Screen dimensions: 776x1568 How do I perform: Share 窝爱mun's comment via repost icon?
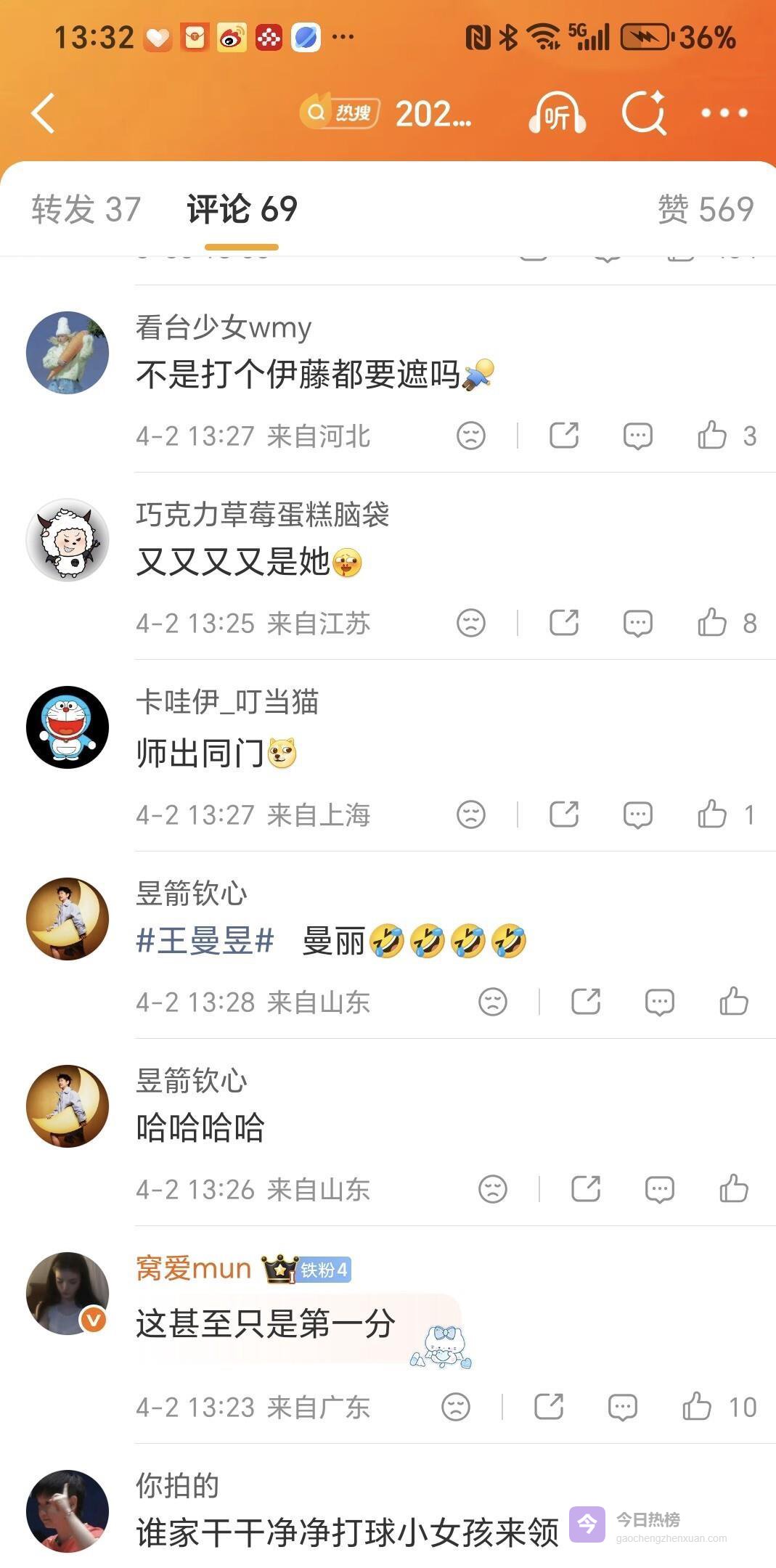point(549,1407)
